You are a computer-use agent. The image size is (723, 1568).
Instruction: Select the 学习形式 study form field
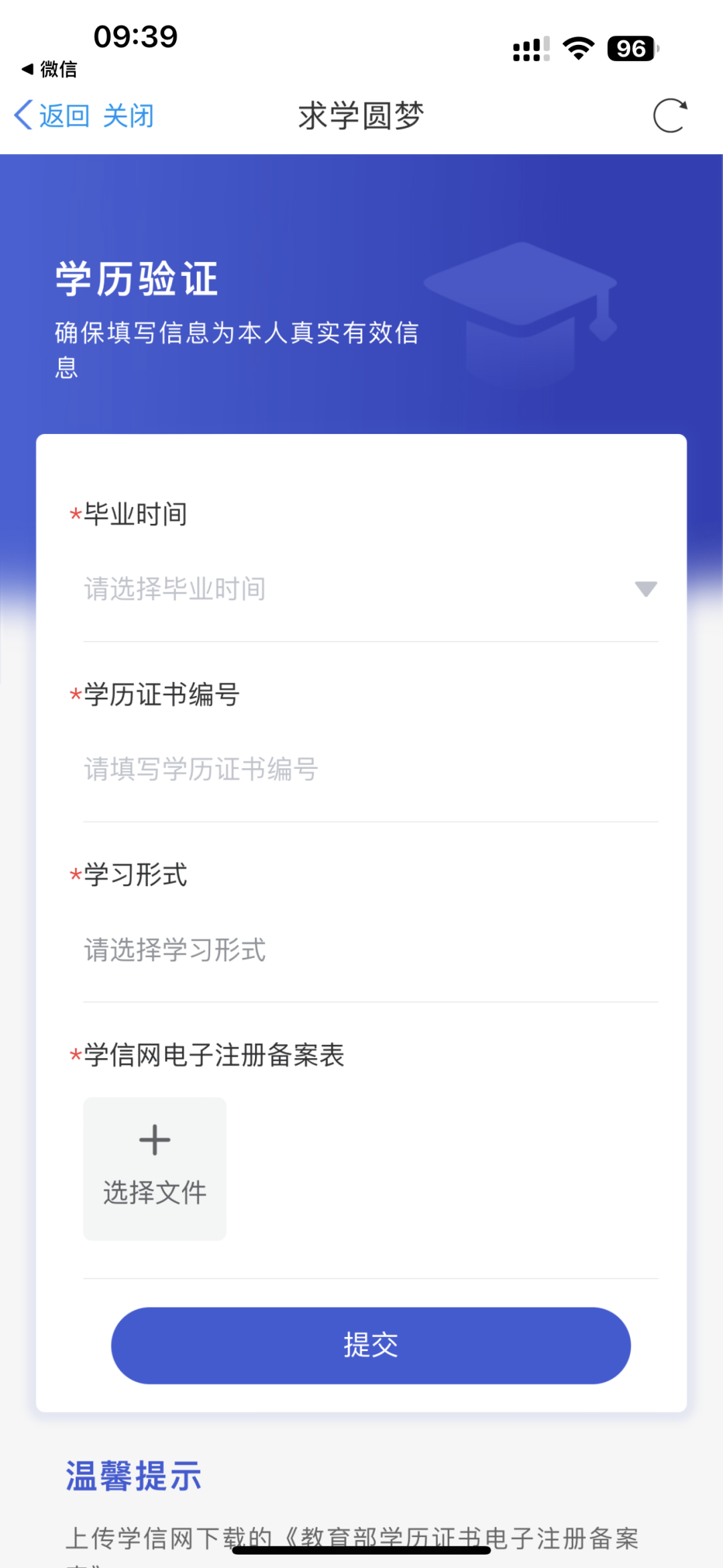tap(370, 950)
